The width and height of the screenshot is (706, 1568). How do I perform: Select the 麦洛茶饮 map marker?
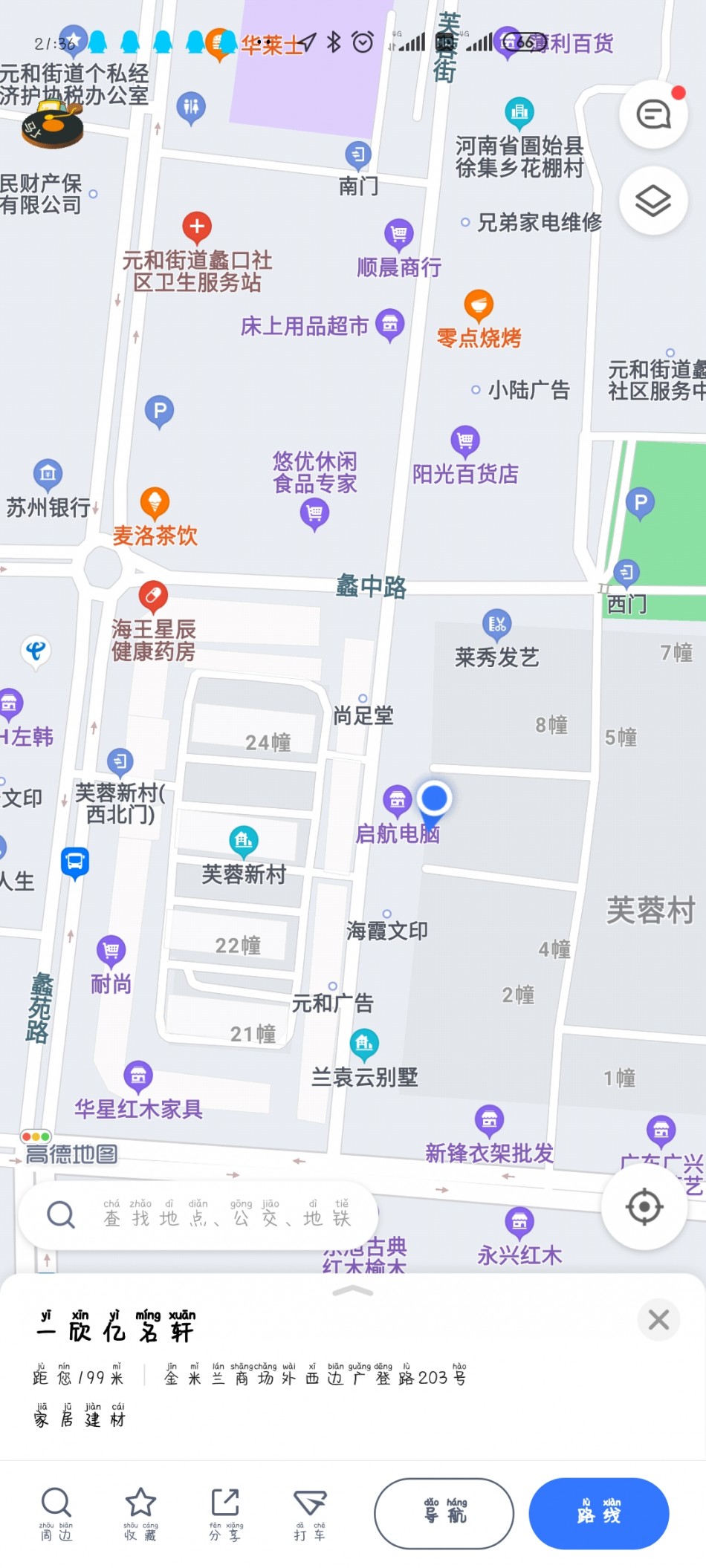[x=155, y=504]
